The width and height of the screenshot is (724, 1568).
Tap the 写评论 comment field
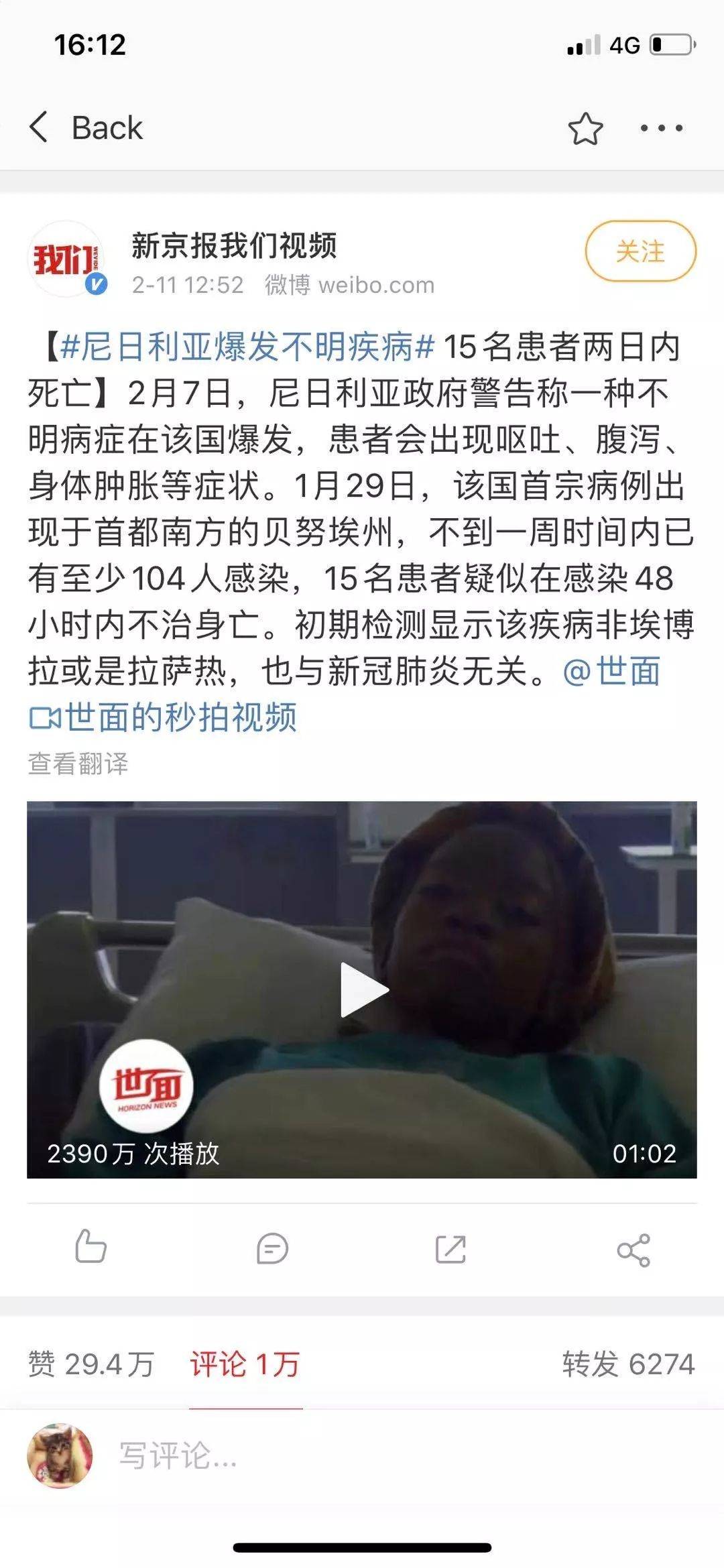[402, 1456]
